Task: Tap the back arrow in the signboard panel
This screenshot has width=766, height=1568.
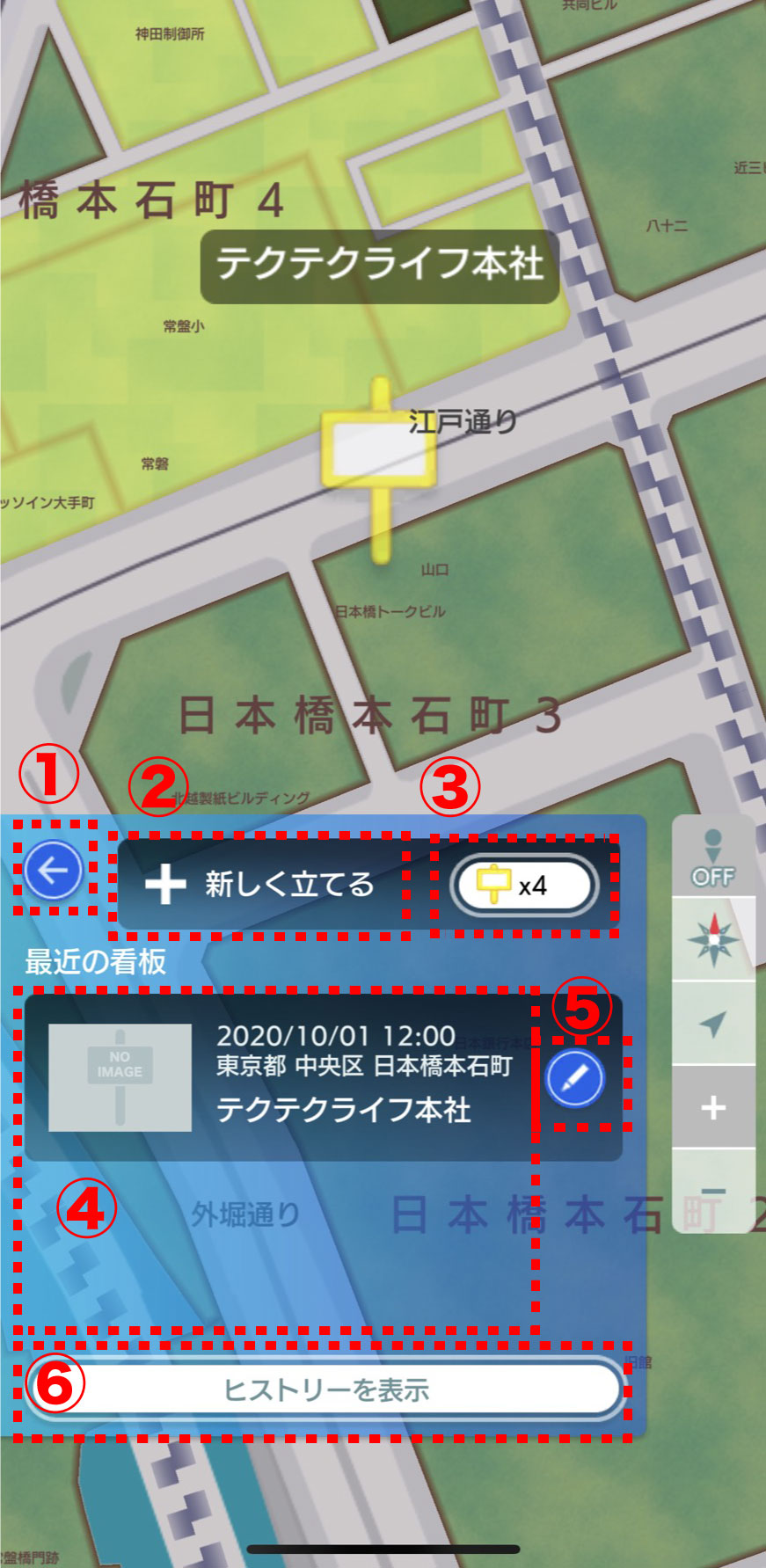Action: click(x=54, y=871)
